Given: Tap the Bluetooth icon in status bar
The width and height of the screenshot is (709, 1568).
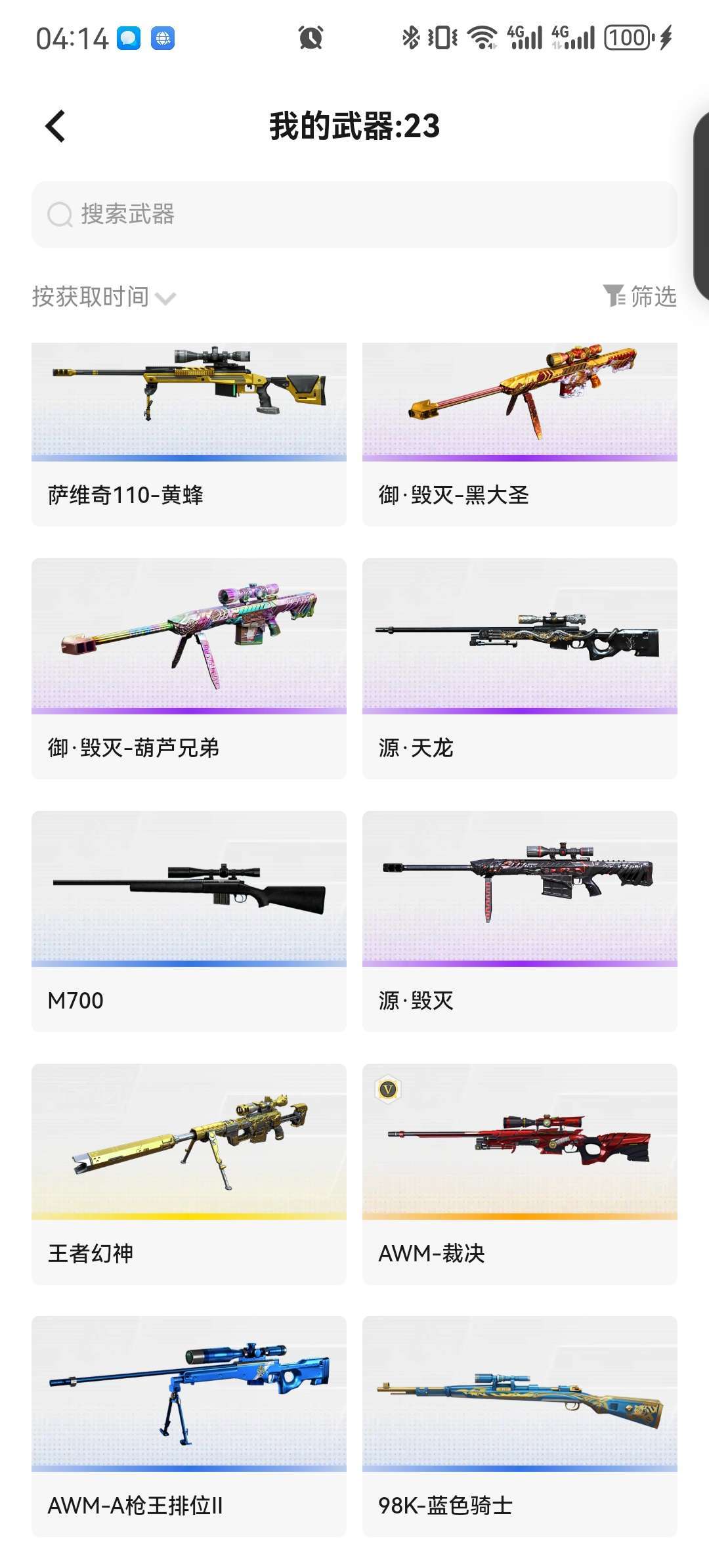Looking at the screenshot, I should pos(408,37).
